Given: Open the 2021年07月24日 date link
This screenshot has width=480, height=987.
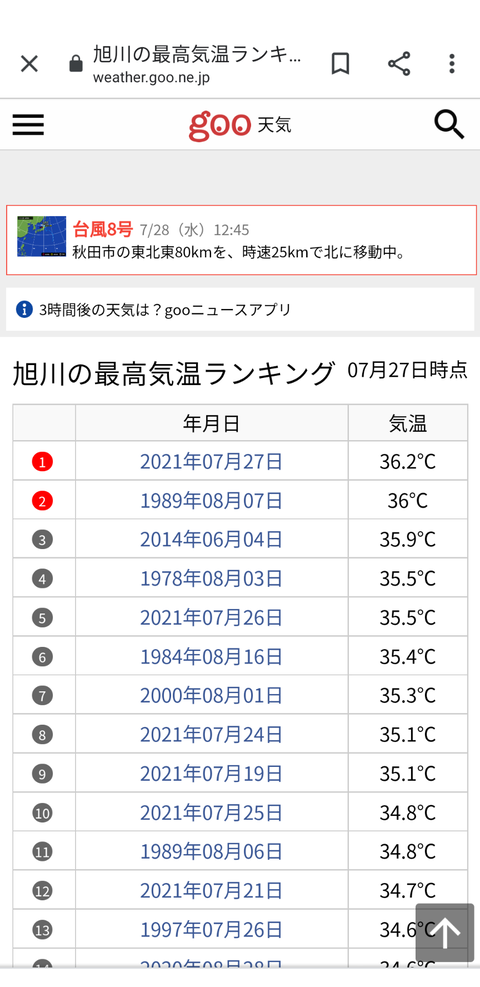Looking at the screenshot, I should [x=211, y=735].
